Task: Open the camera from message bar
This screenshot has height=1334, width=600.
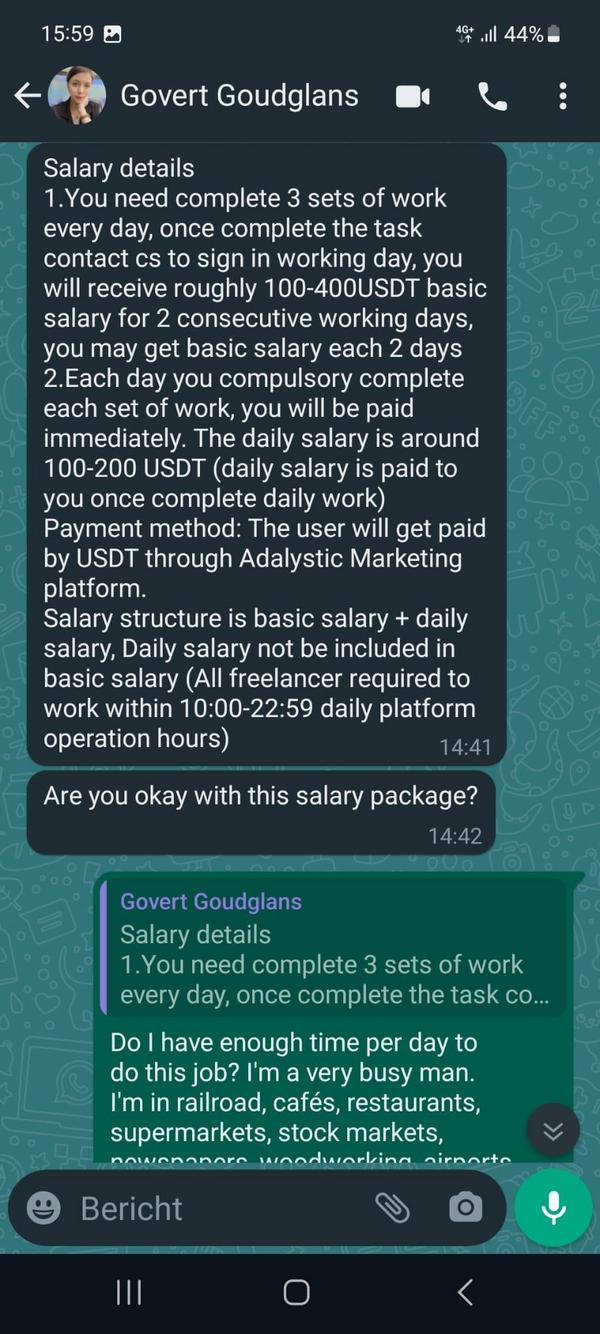Action: (x=465, y=1208)
